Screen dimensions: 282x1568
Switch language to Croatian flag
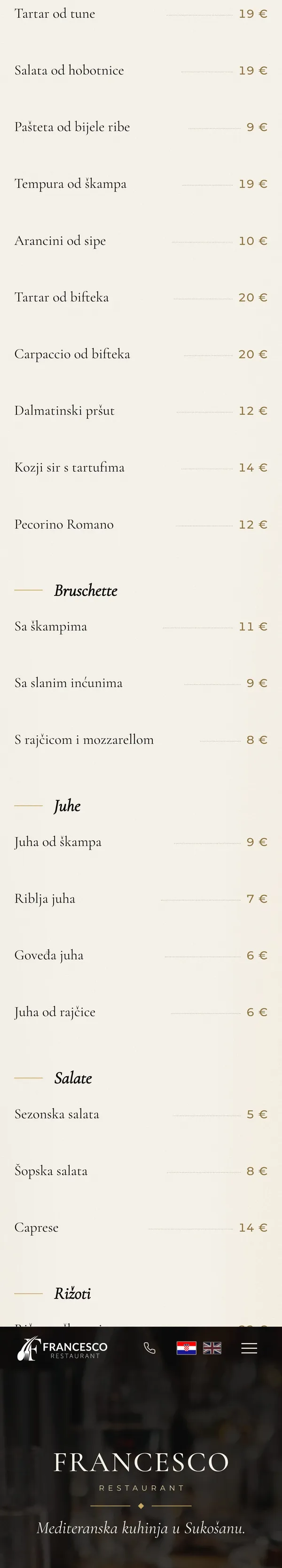tap(186, 1348)
